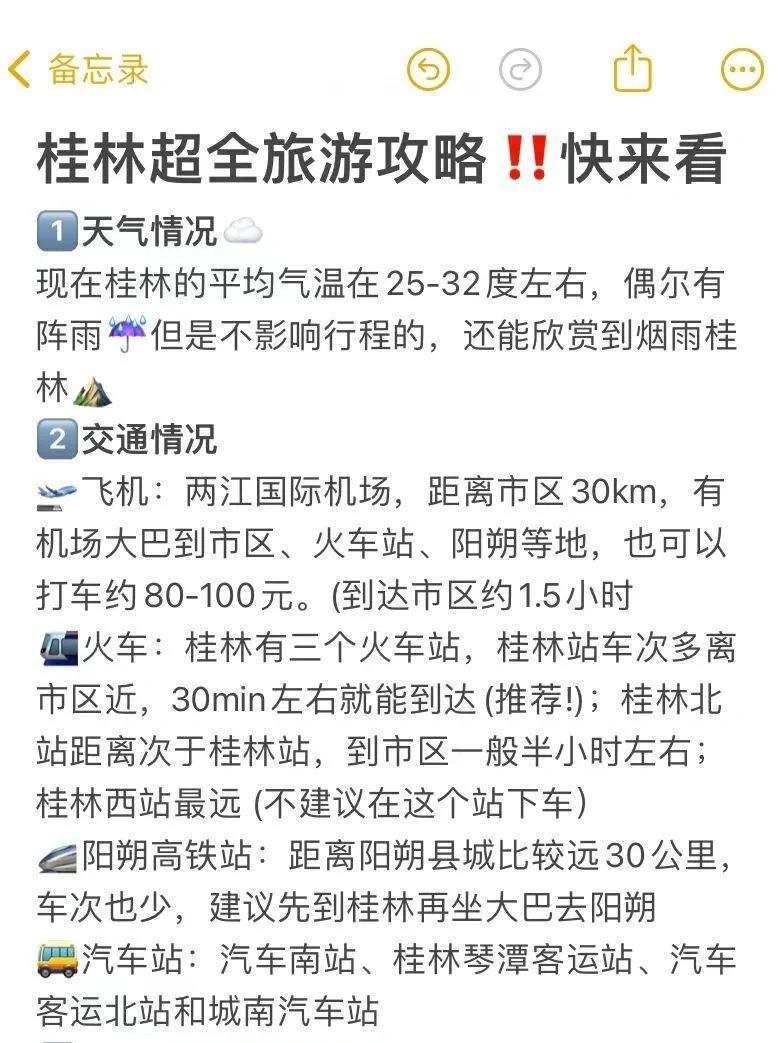Undo the last edit
Image resolution: width=782 pixels, height=1043 pixels.
[x=428, y=70]
